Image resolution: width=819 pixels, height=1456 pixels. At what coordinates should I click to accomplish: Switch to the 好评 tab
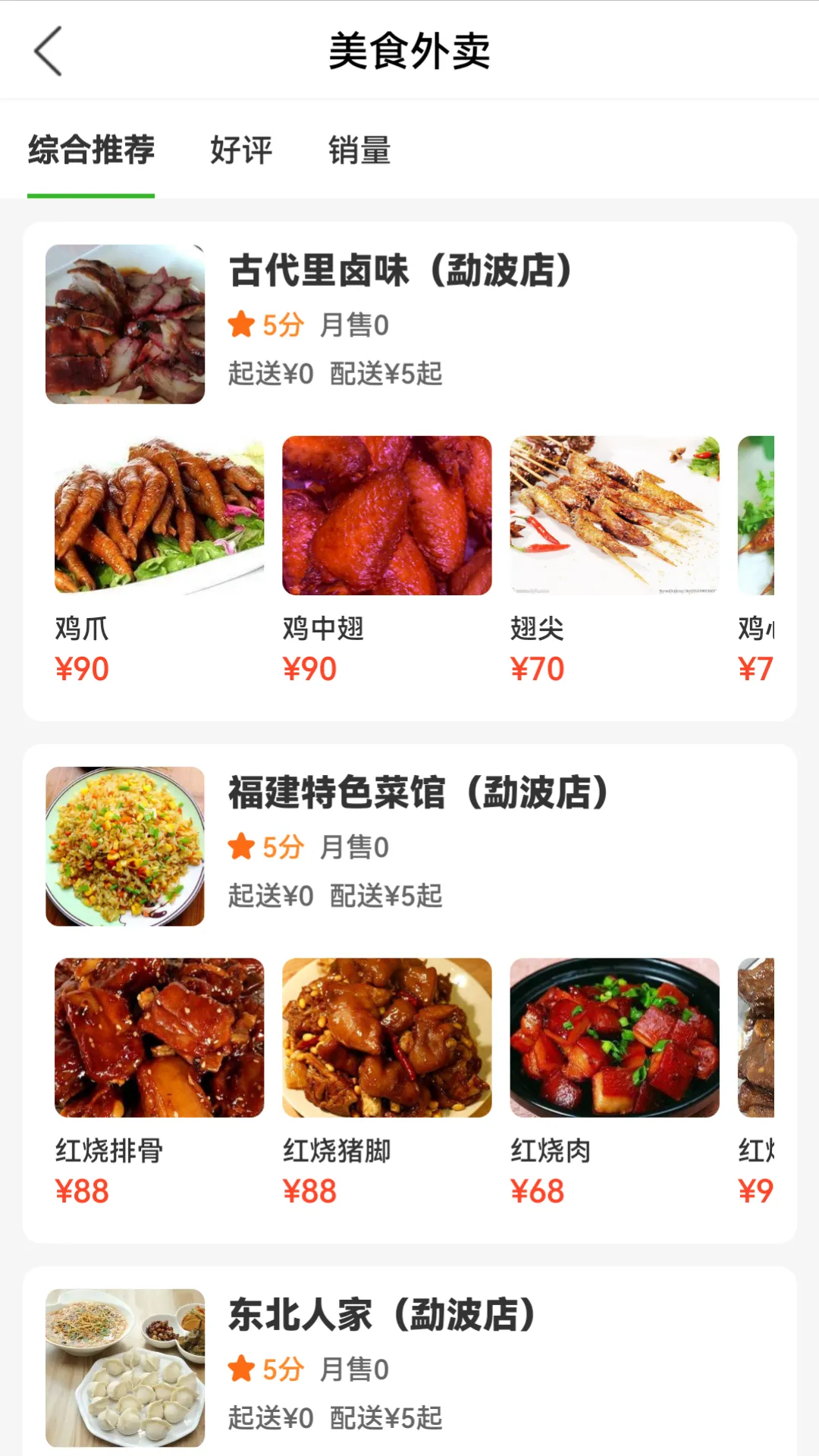pyautogui.click(x=241, y=150)
